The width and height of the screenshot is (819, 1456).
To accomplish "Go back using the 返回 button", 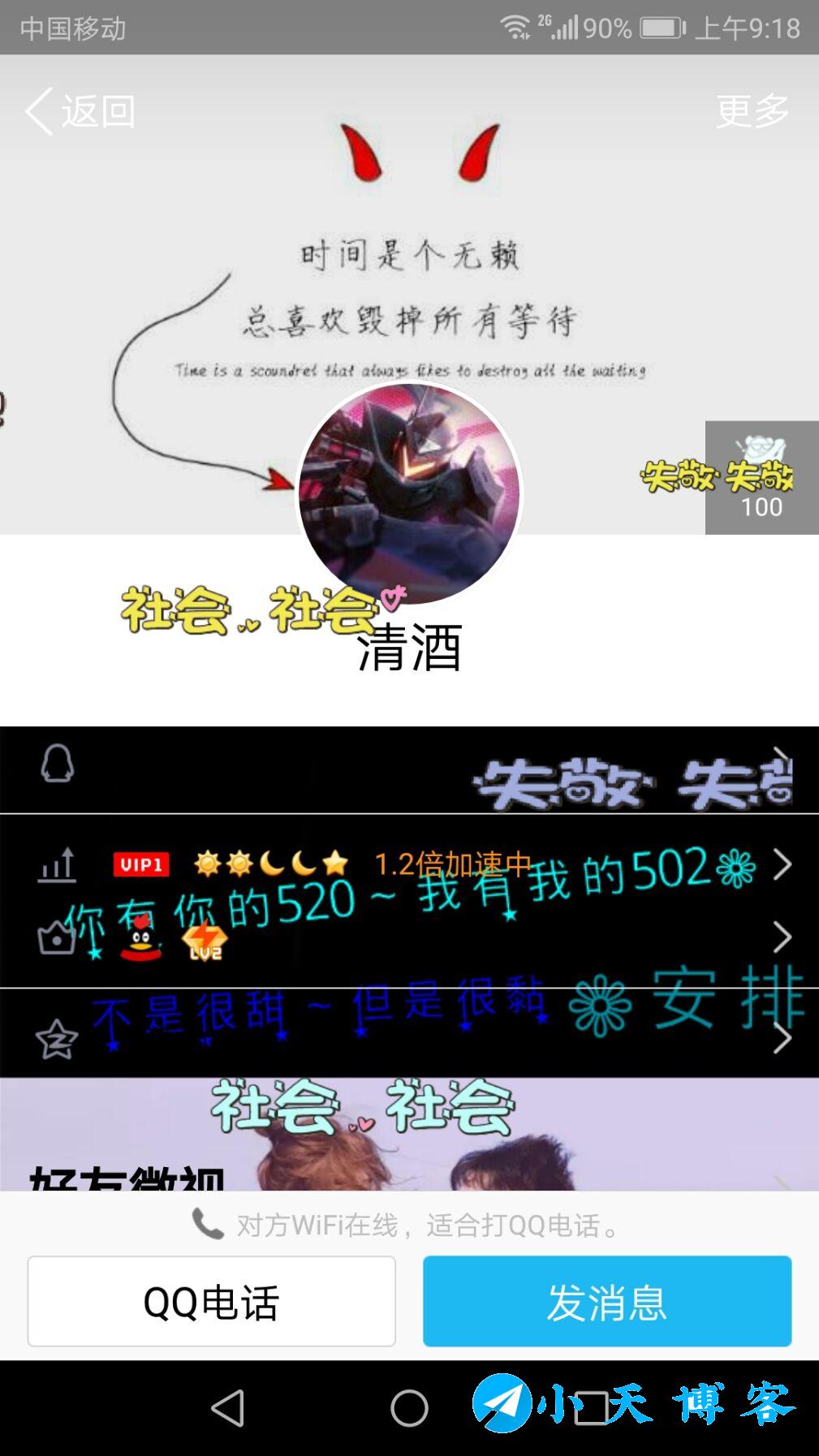I will coord(80,111).
